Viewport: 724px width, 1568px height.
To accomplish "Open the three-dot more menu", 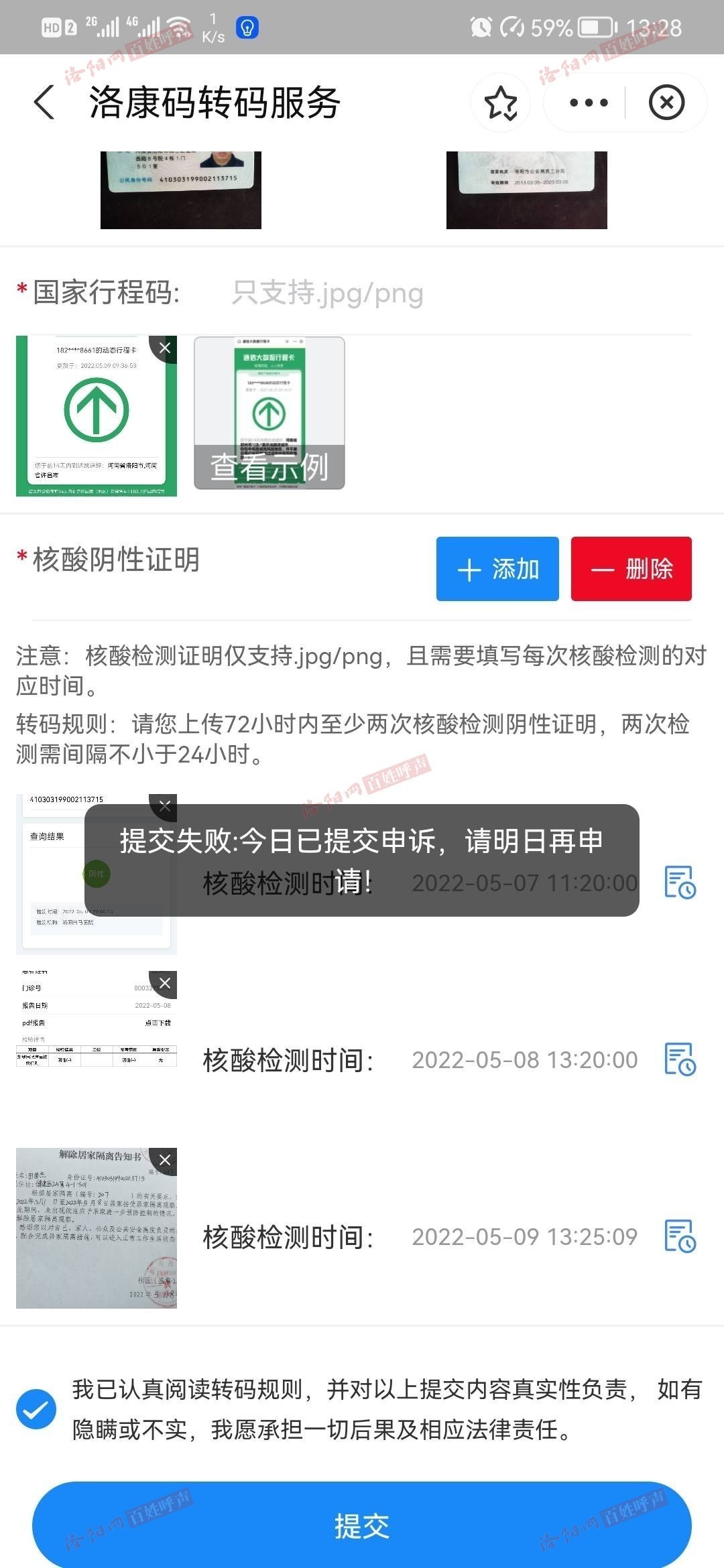I will tap(589, 103).
